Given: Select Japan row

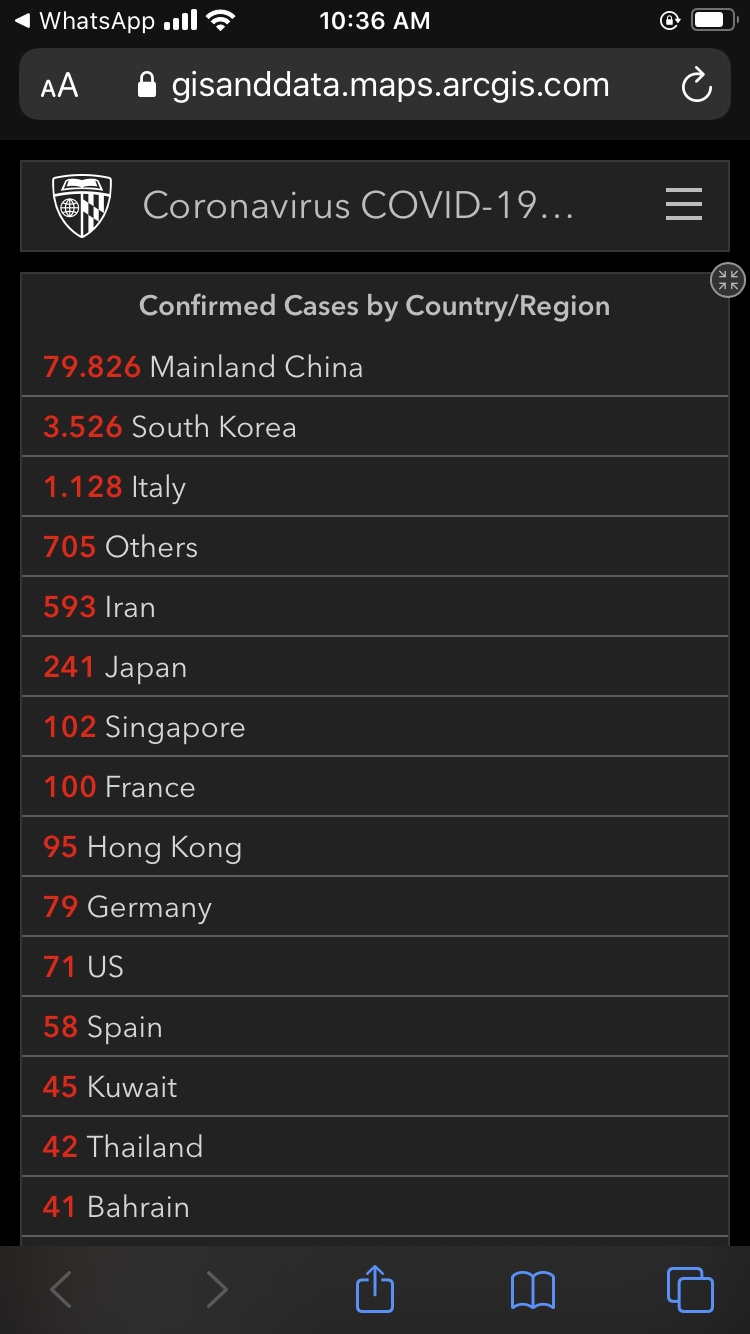Looking at the screenshot, I should 374,667.
